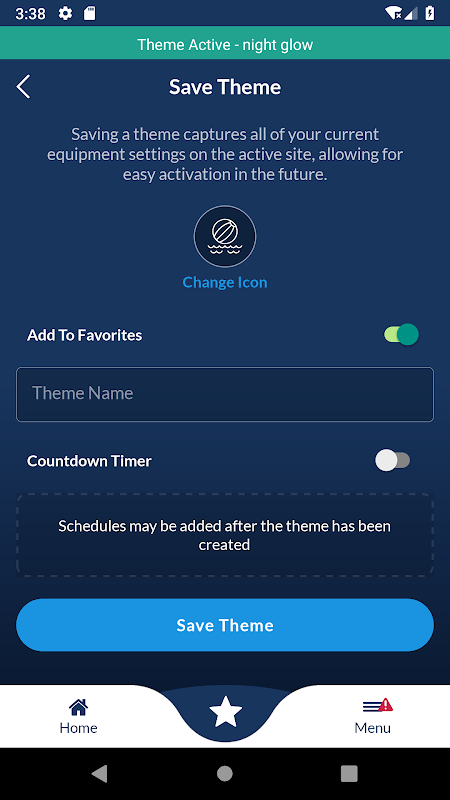Go back using the top-left arrow
450x800 pixels.
[23, 87]
